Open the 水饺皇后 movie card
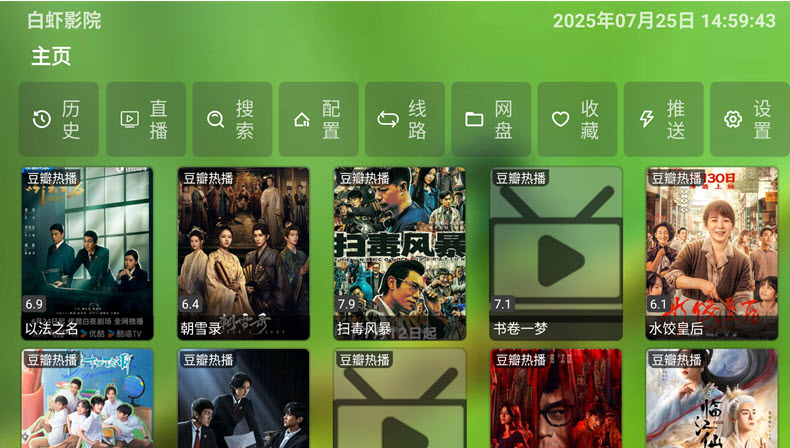The image size is (790, 448). [711, 253]
